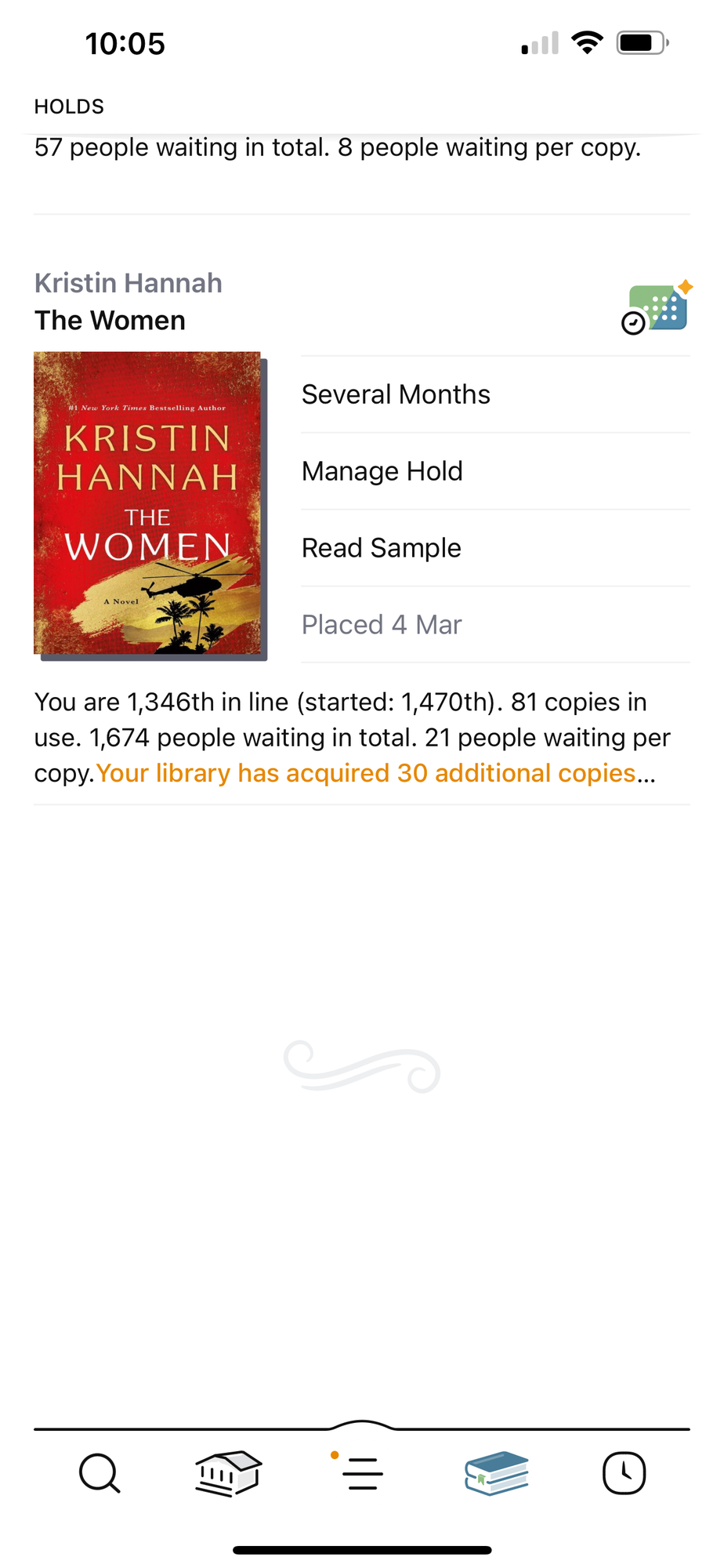This screenshot has width=724, height=1568.
Task: Open the search tab
Action: (x=100, y=1473)
